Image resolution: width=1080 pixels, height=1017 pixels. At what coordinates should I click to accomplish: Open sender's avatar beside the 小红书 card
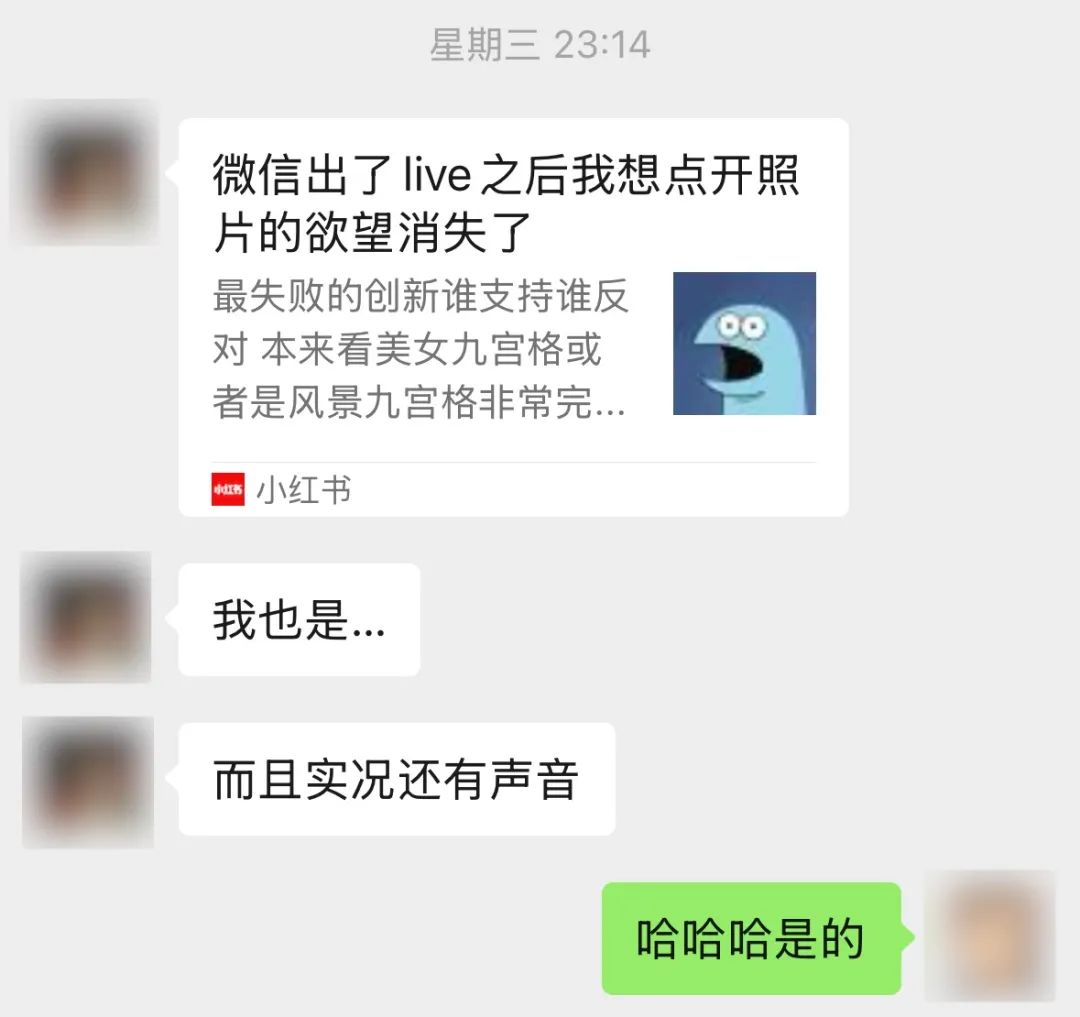click(x=85, y=172)
